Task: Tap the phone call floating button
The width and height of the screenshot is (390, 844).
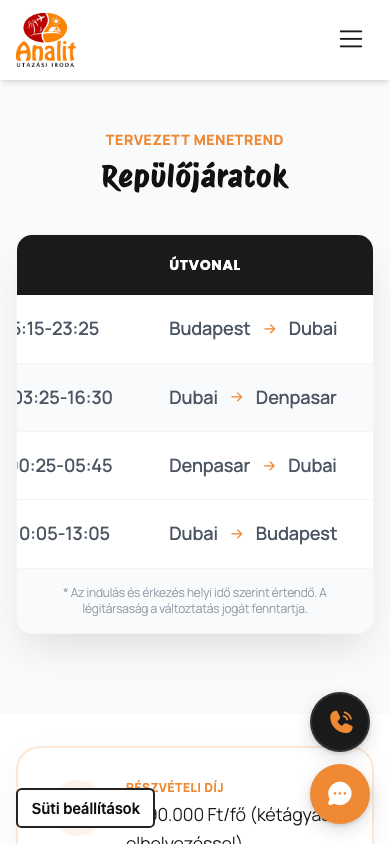Action: (x=340, y=722)
